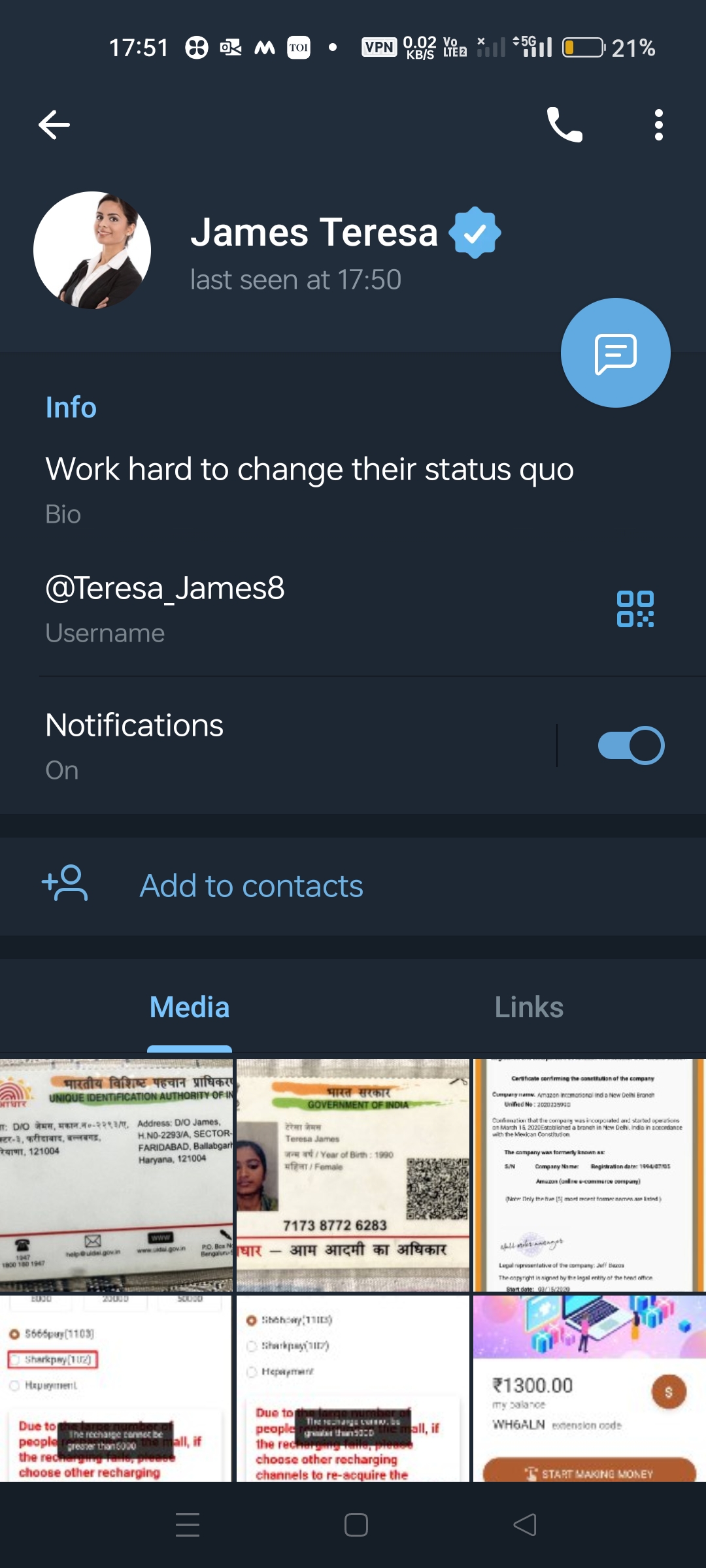Open the ₹1300.00 balance screenshot
This screenshot has width=706, height=1568.
tap(590, 1388)
